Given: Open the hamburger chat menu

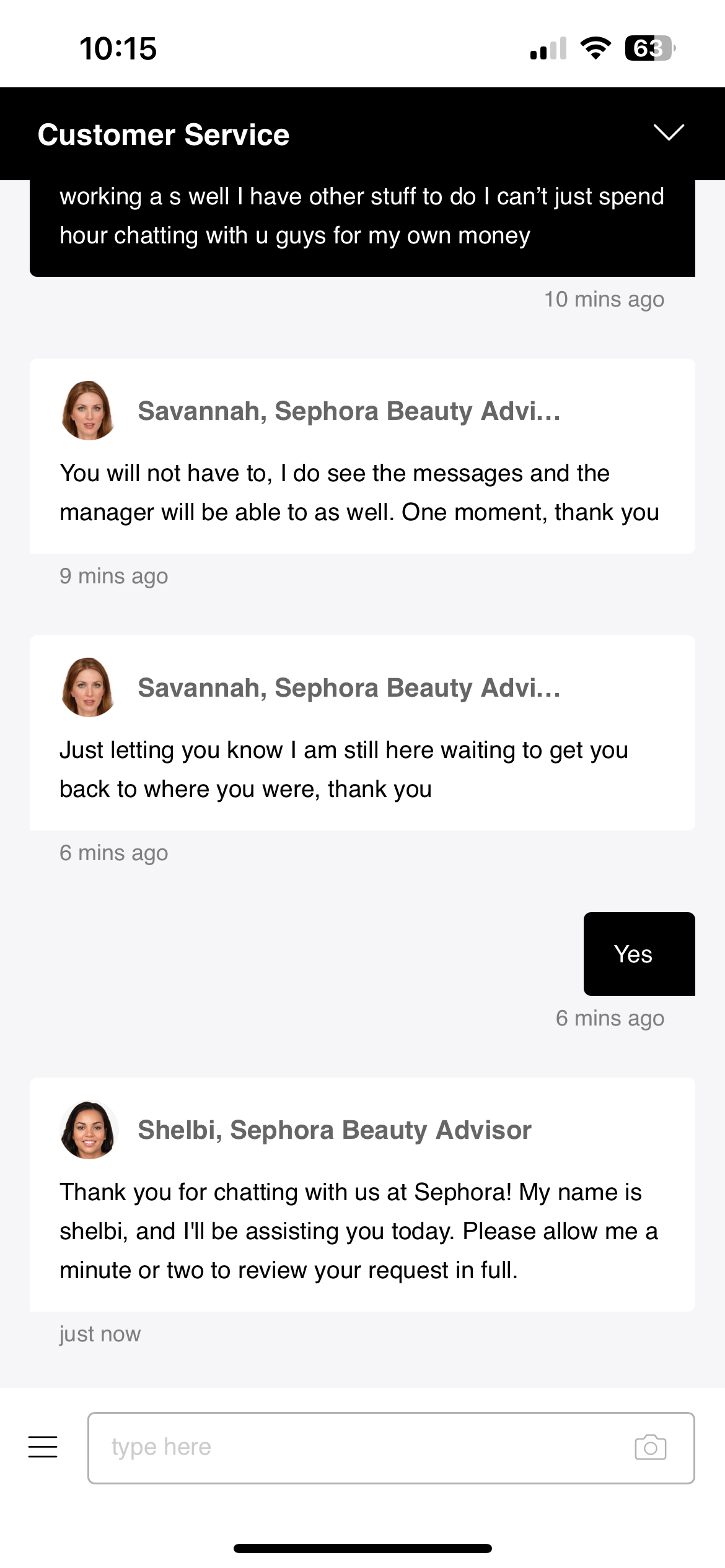Looking at the screenshot, I should coord(43,1447).
